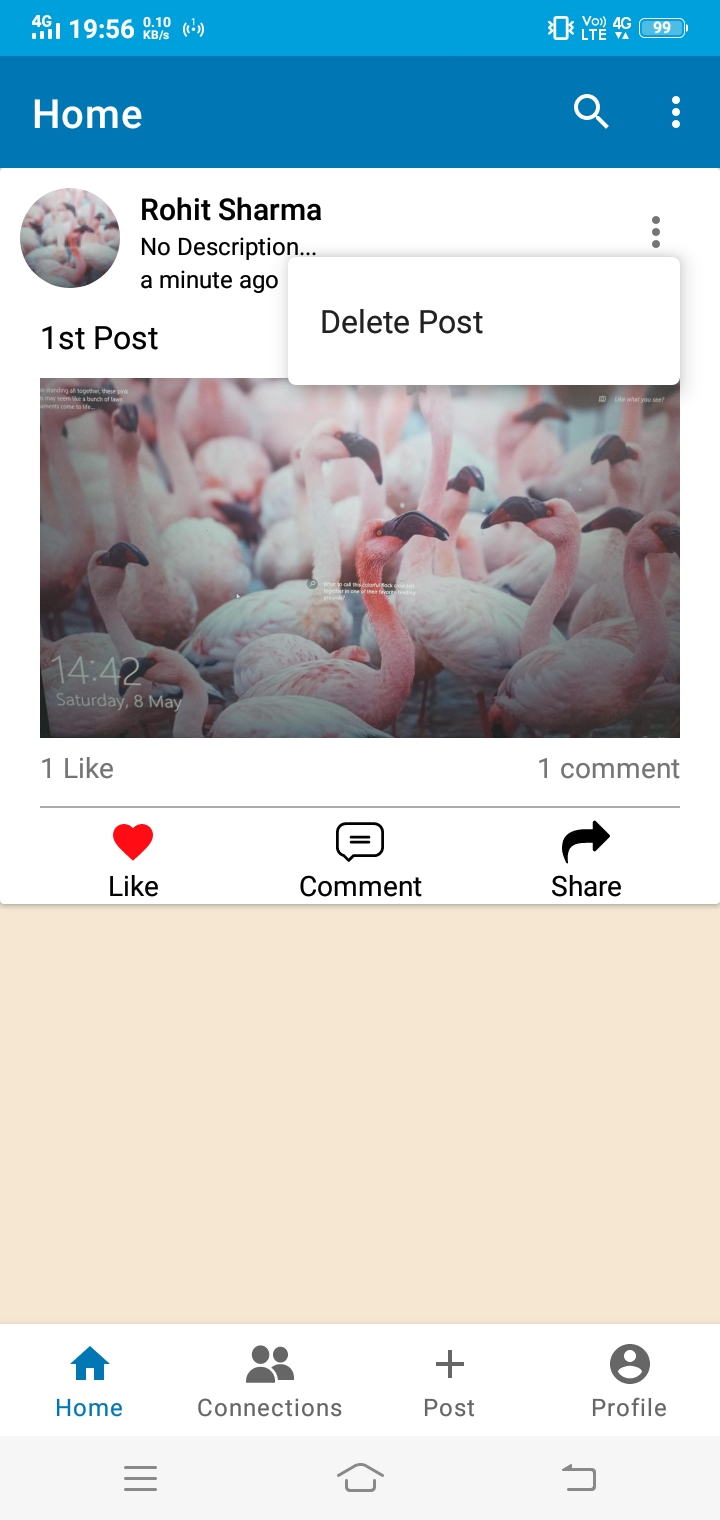
Task: Tap the signal strength indicator in the status bar
Action: (44, 27)
